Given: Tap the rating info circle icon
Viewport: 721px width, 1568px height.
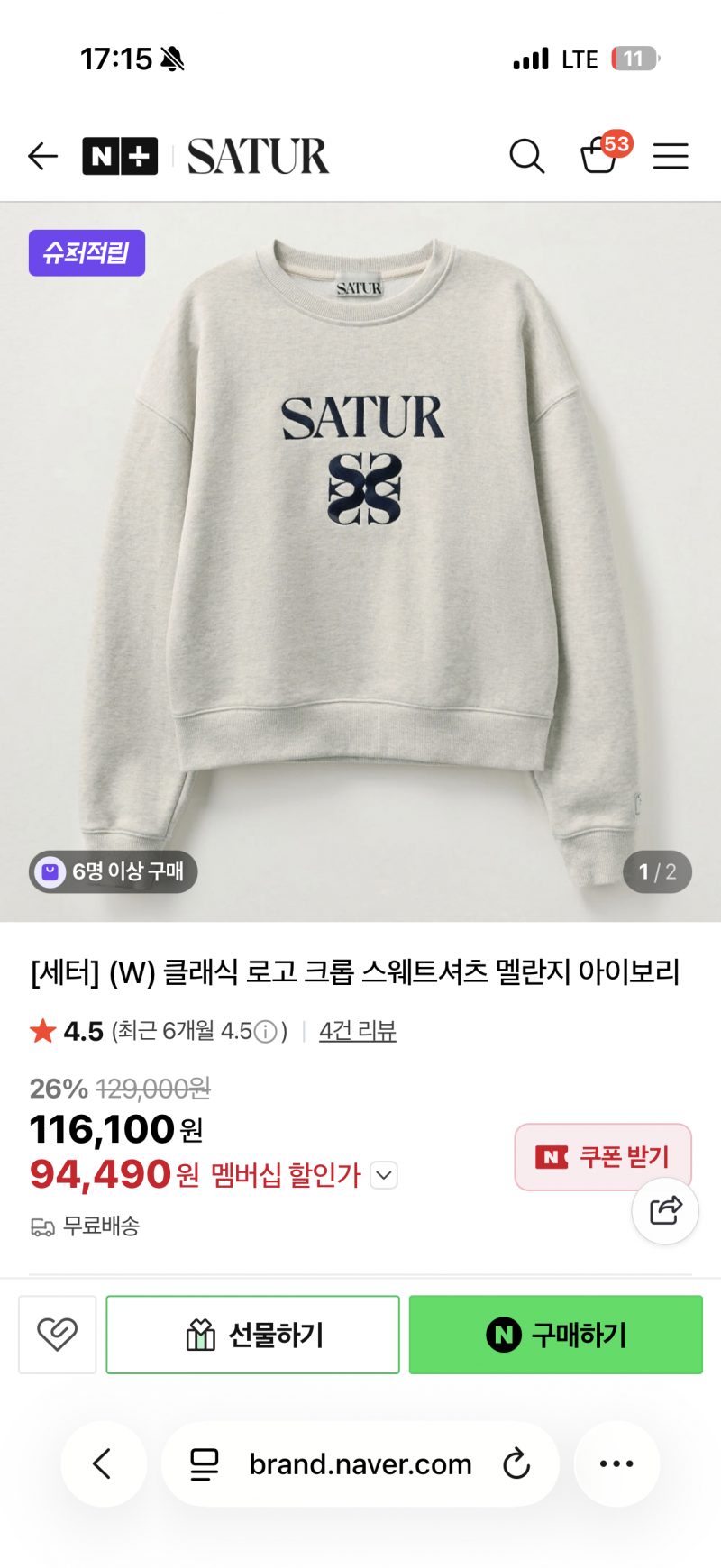Looking at the screenshot, I should click(263, 1030).
